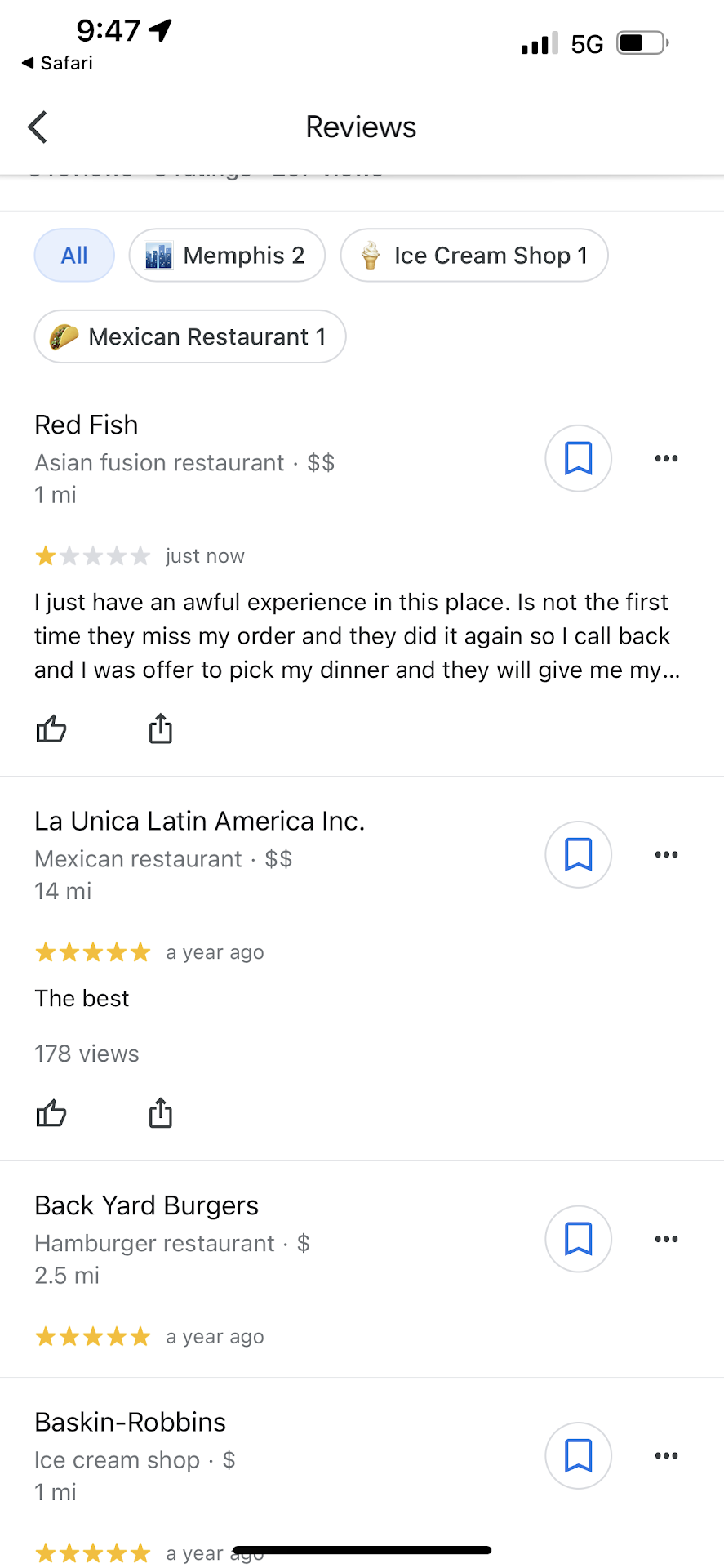This screenshot has width=724, height=1568.
Task: Go back from the Reviews page
Action: [x=38, y=127]
